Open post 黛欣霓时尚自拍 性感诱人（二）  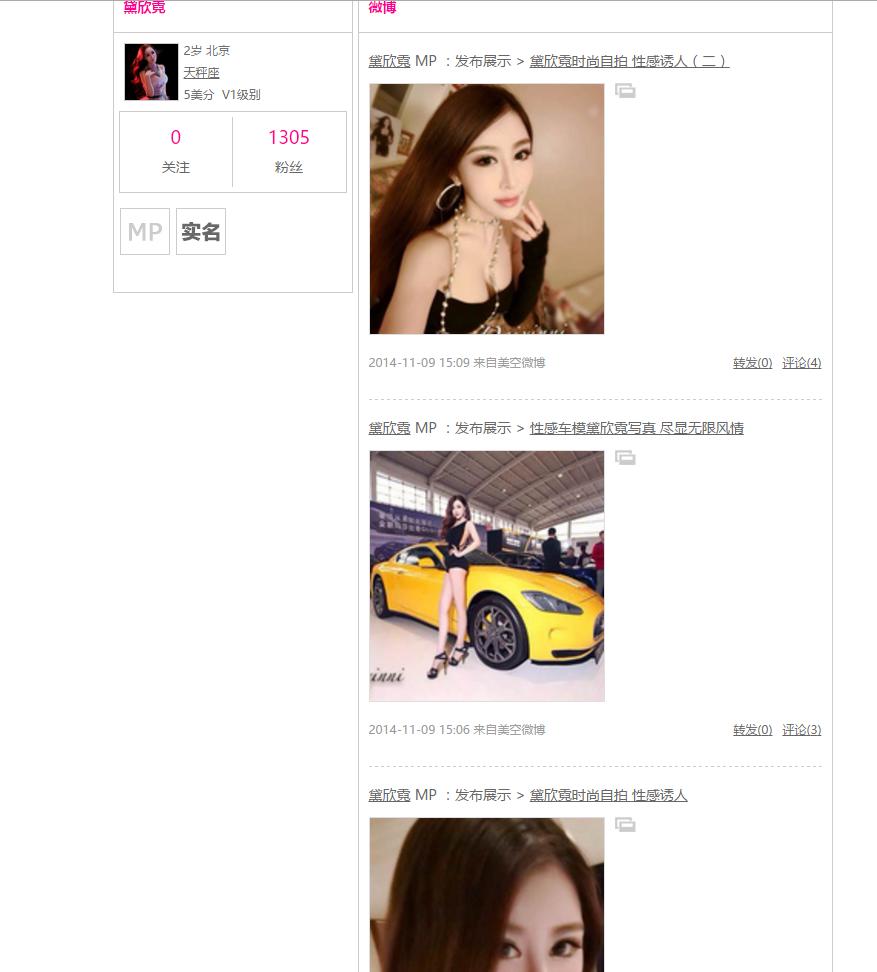pyautogui.click(x=629, y=61)
